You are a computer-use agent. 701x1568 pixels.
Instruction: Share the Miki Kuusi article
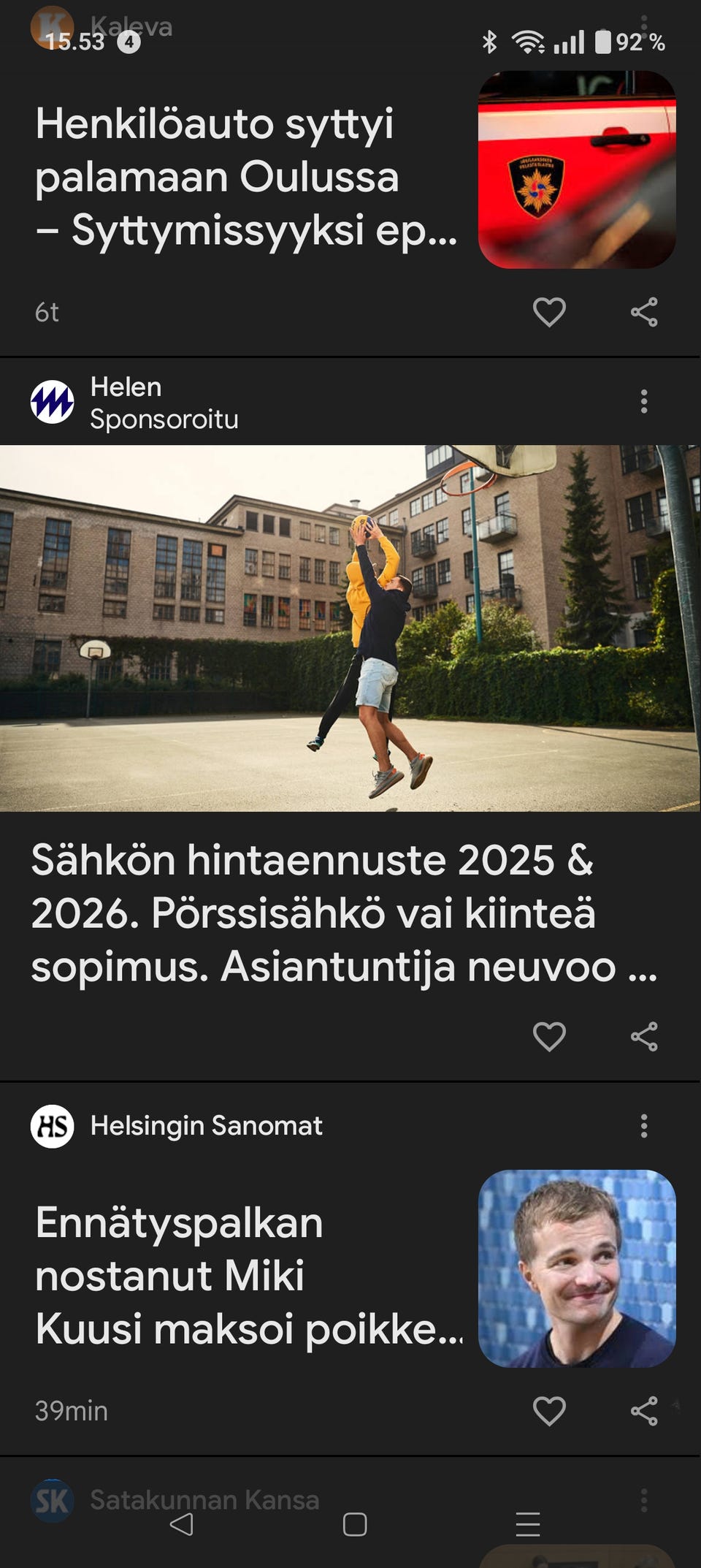[x=644, y=1411]
